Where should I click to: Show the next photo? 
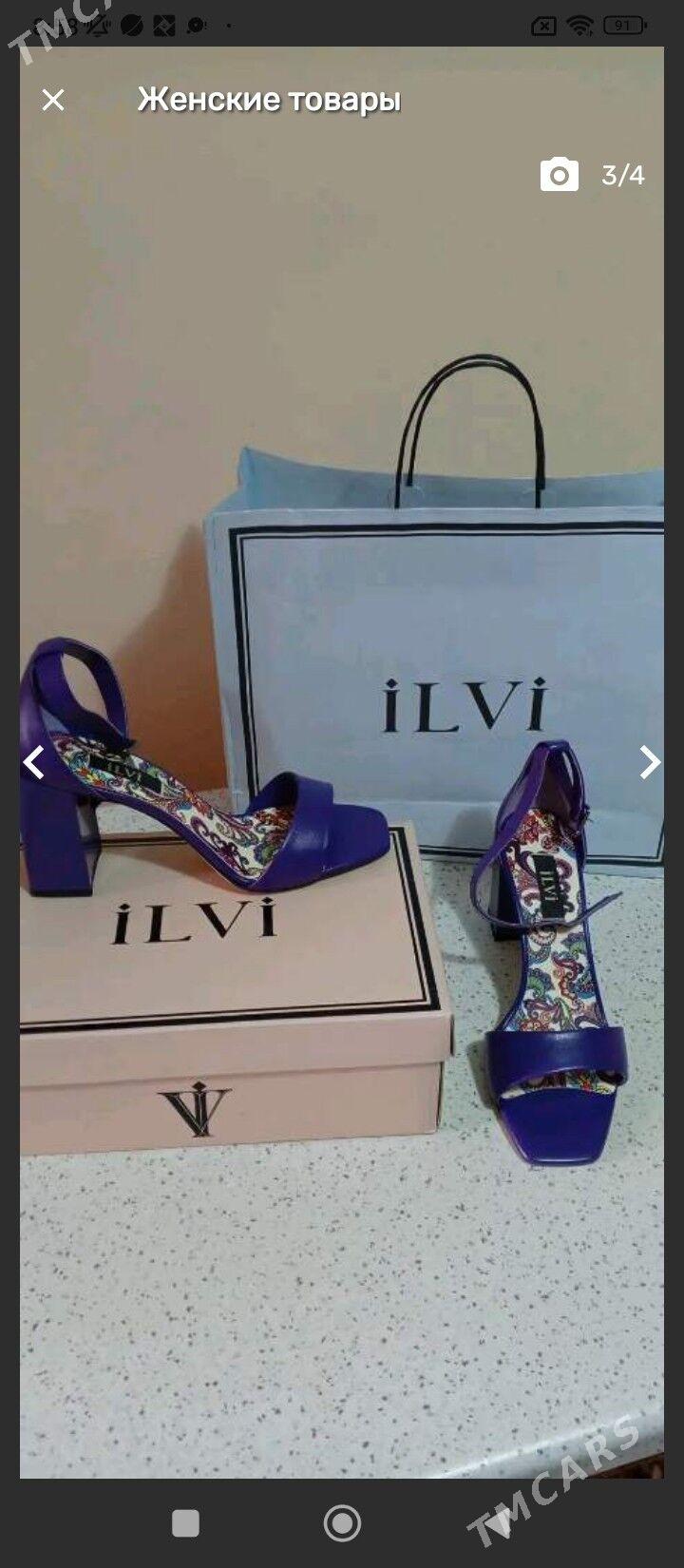(650, 762)
